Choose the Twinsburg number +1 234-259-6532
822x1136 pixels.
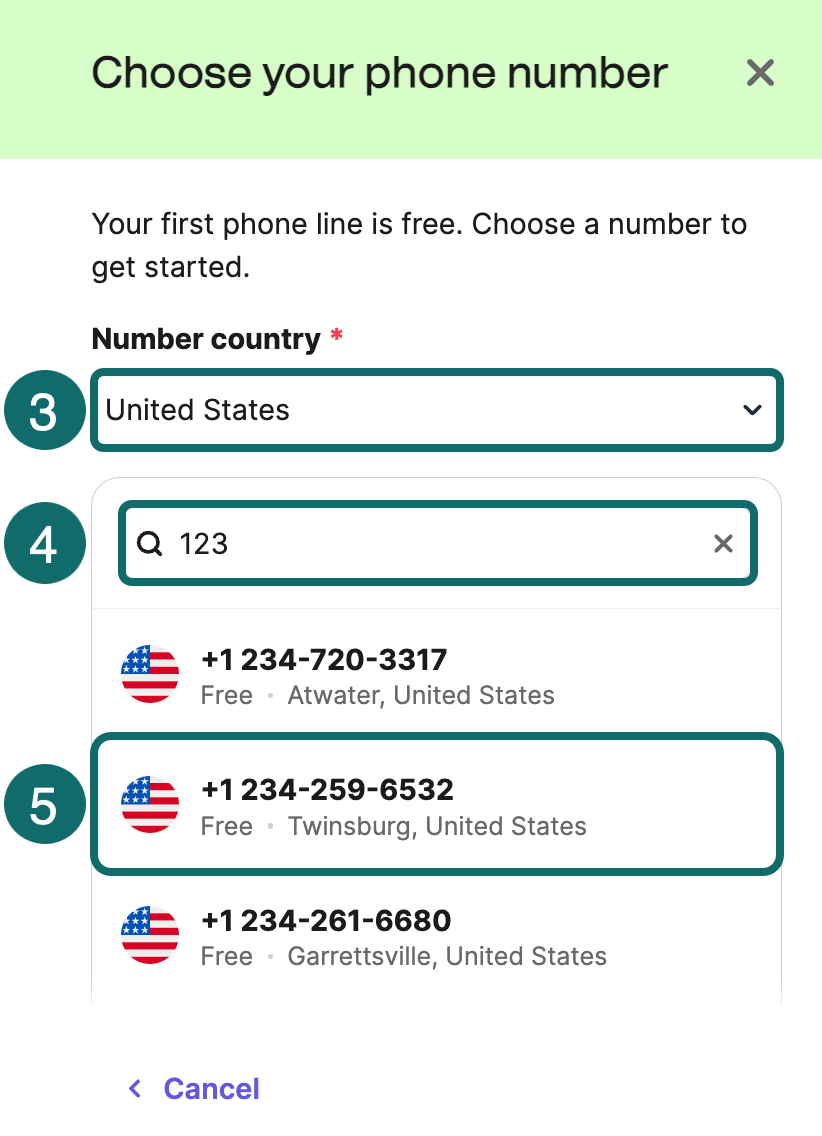pos(435,806)
